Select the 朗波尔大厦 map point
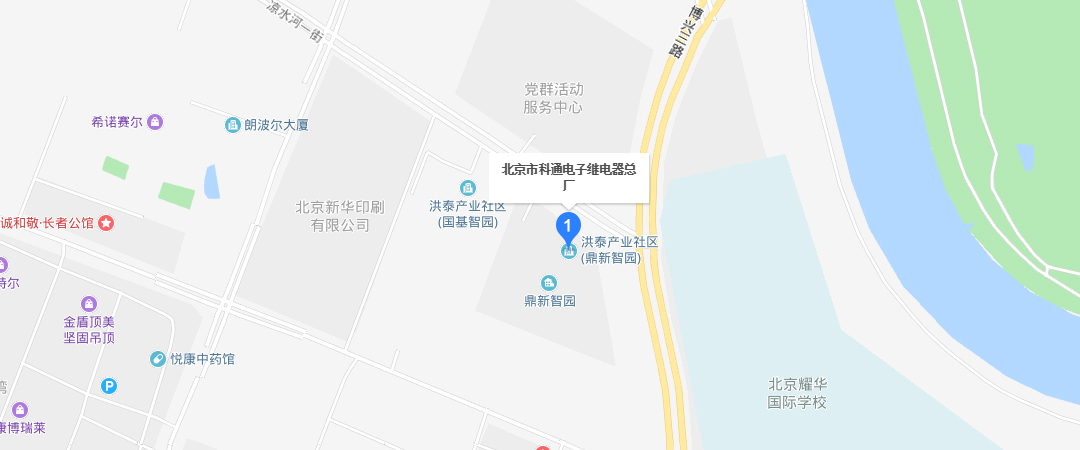Viewport: 1080px width, 450px height. 233,125
